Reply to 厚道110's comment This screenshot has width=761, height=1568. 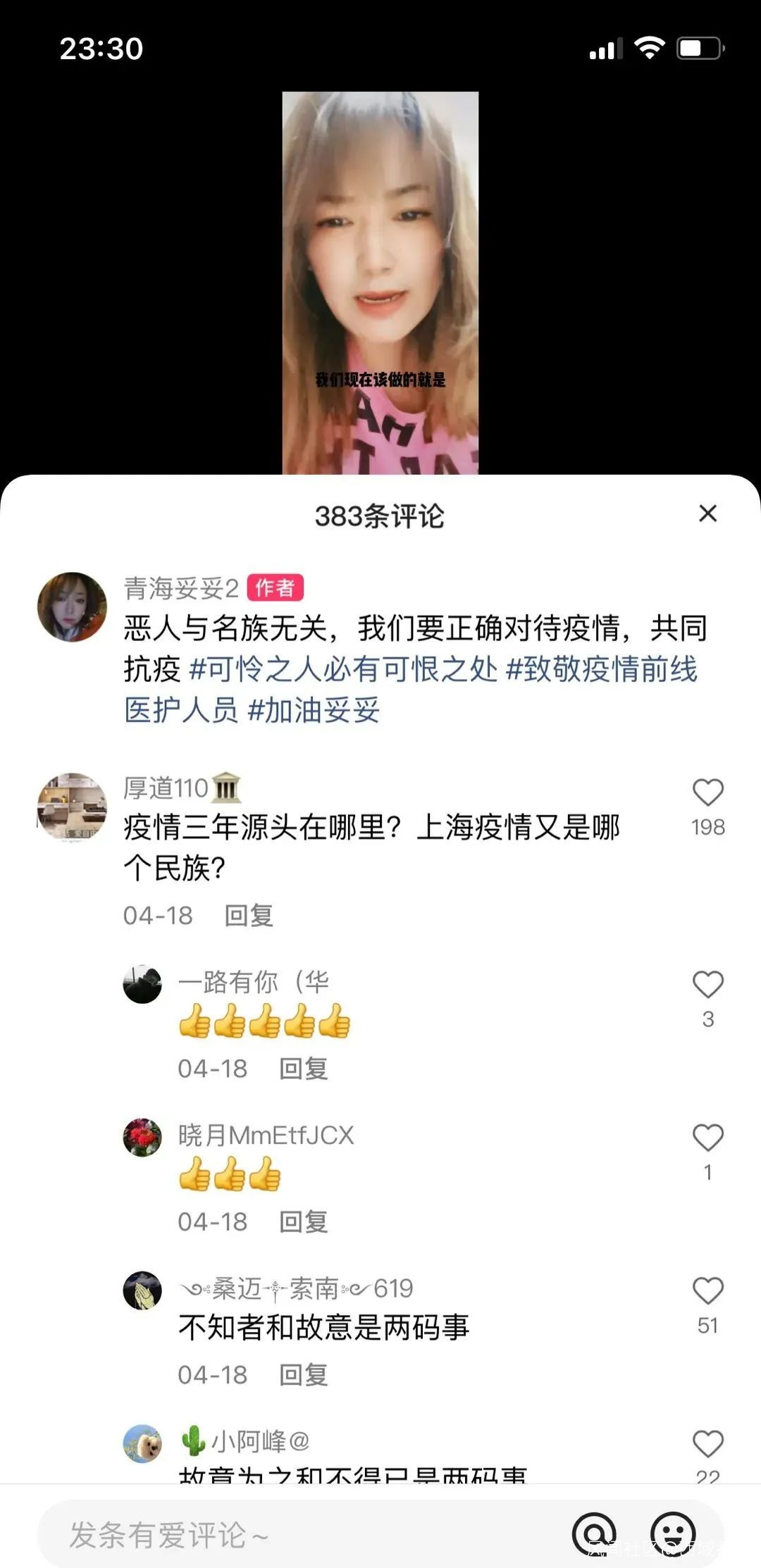(248, 916)
